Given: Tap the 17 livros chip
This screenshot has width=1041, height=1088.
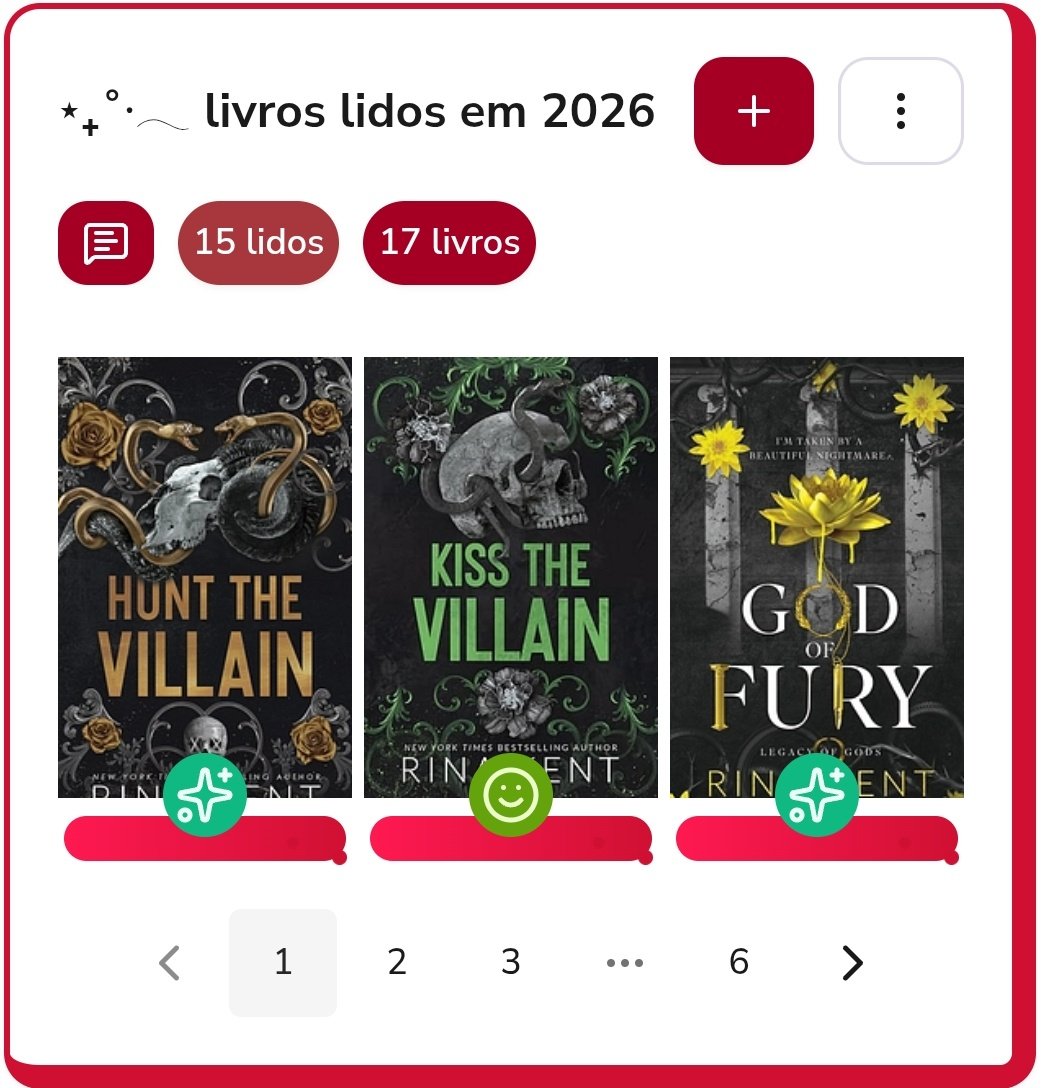Looking at the screenshot, I should click(x=450, y=243).
